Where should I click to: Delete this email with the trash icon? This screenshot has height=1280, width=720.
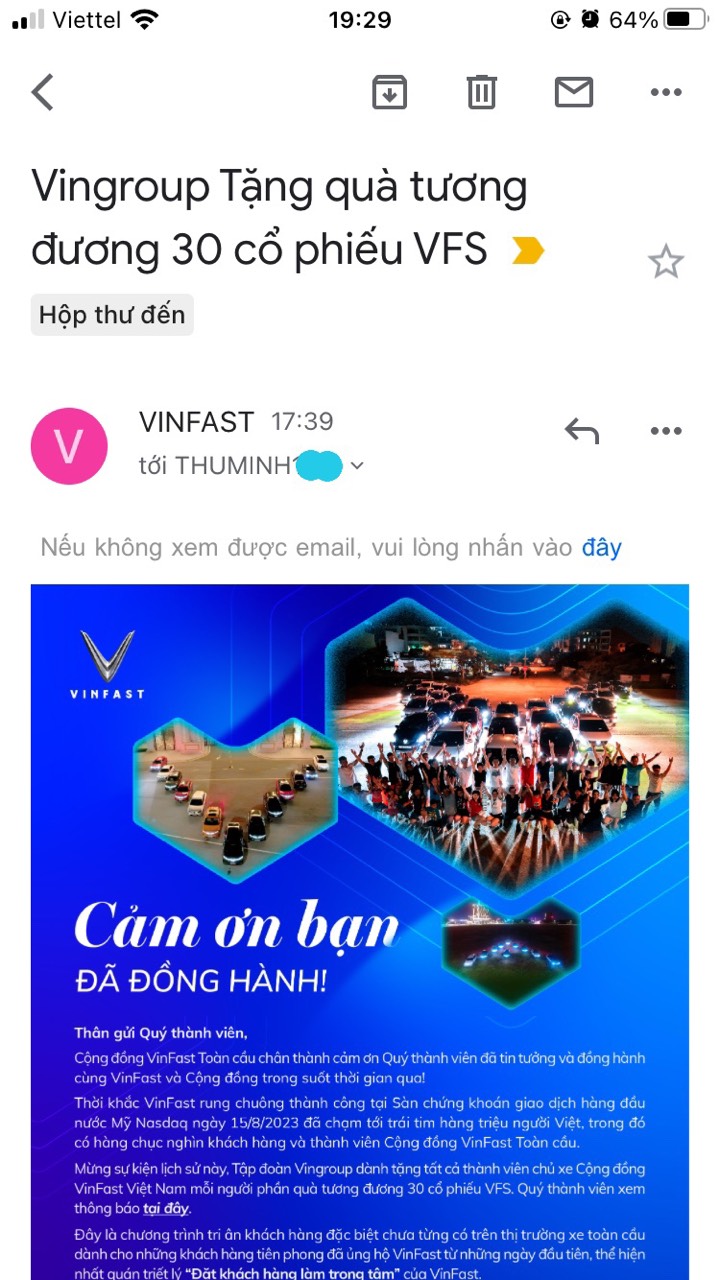pos(481,92)
